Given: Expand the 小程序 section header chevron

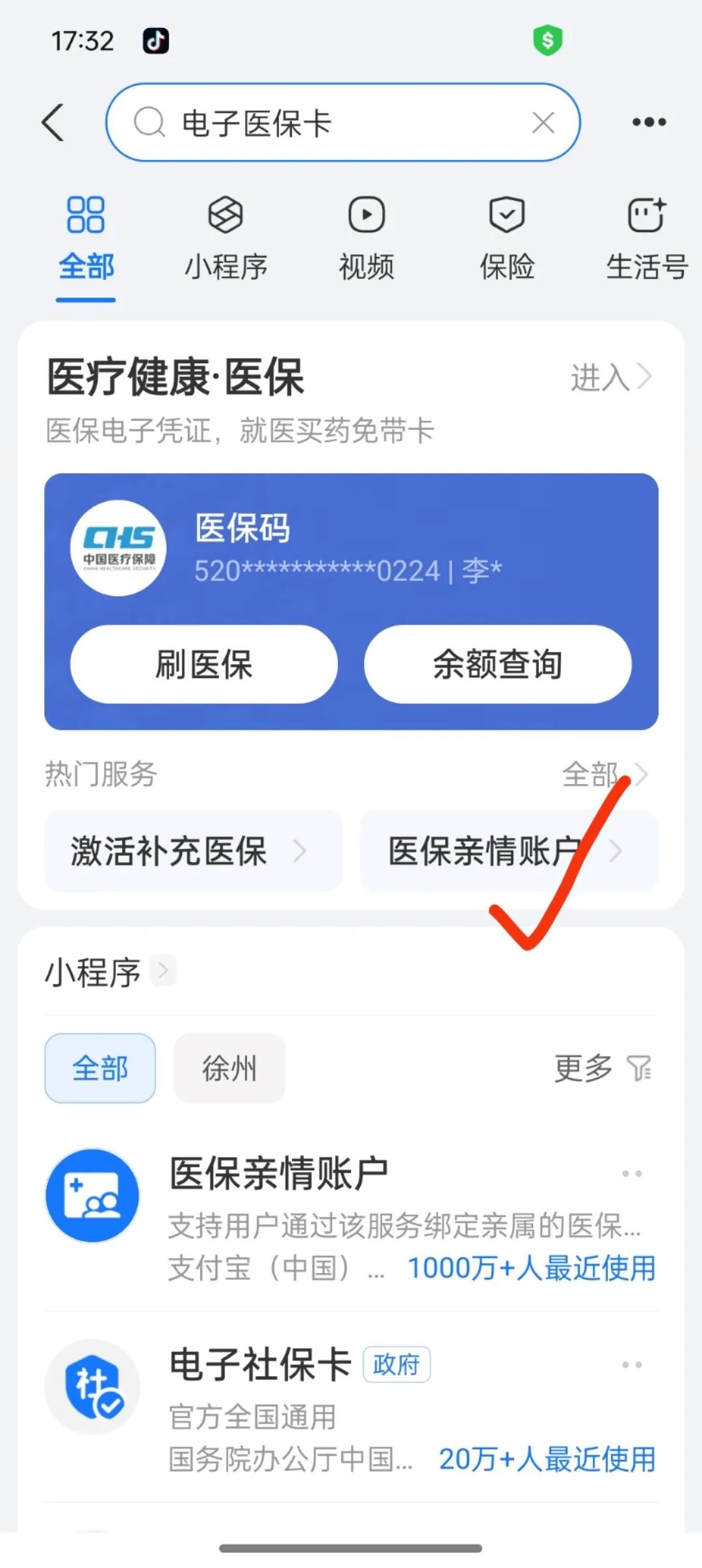Looking at the screenshot, I should click(163, 971).
